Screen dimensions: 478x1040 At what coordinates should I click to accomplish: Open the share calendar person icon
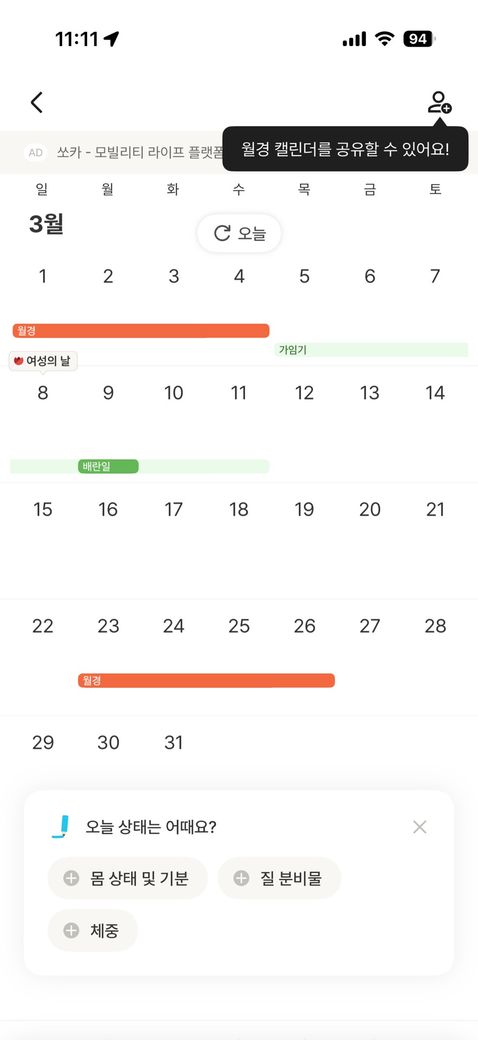tap(439, 102)
